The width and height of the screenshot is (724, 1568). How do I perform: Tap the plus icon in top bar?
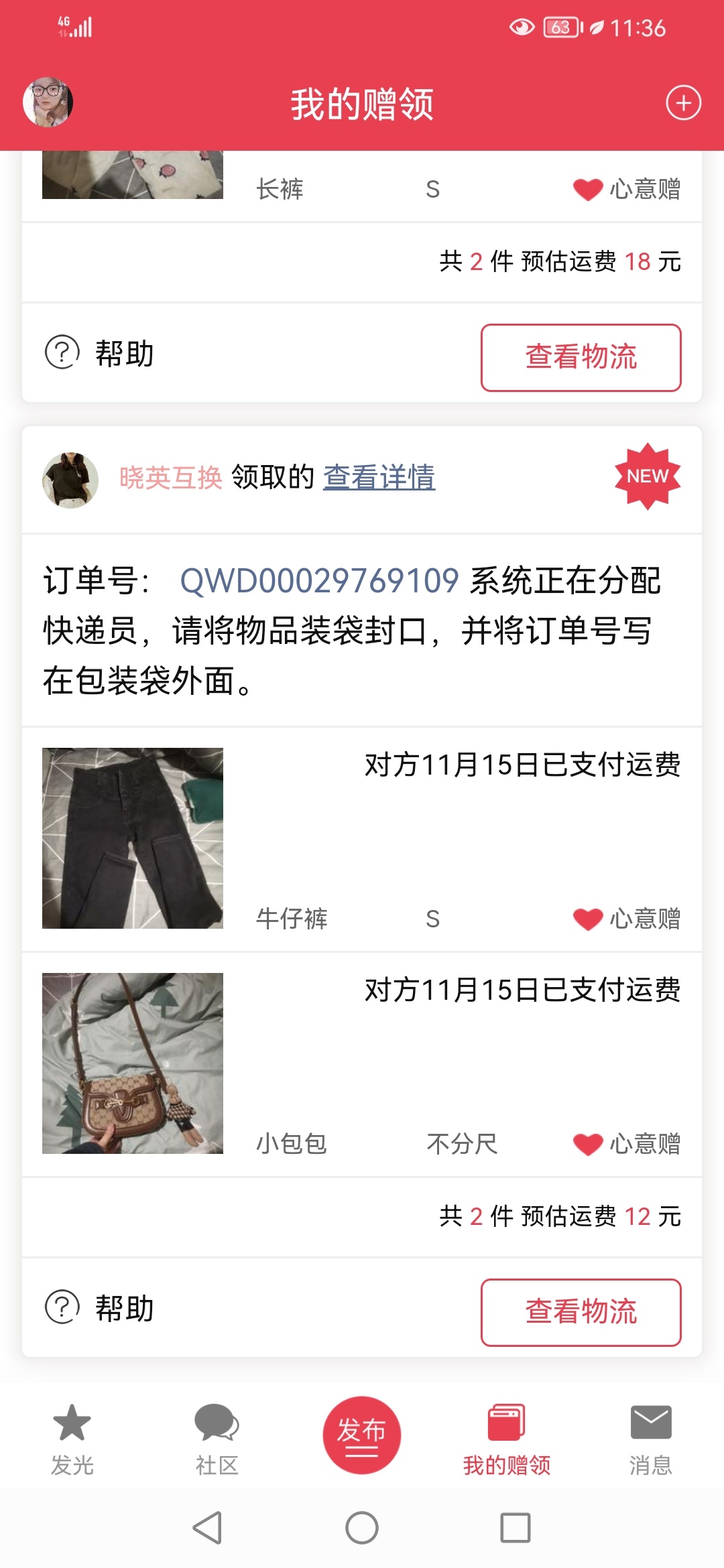[x=683, y=103]
